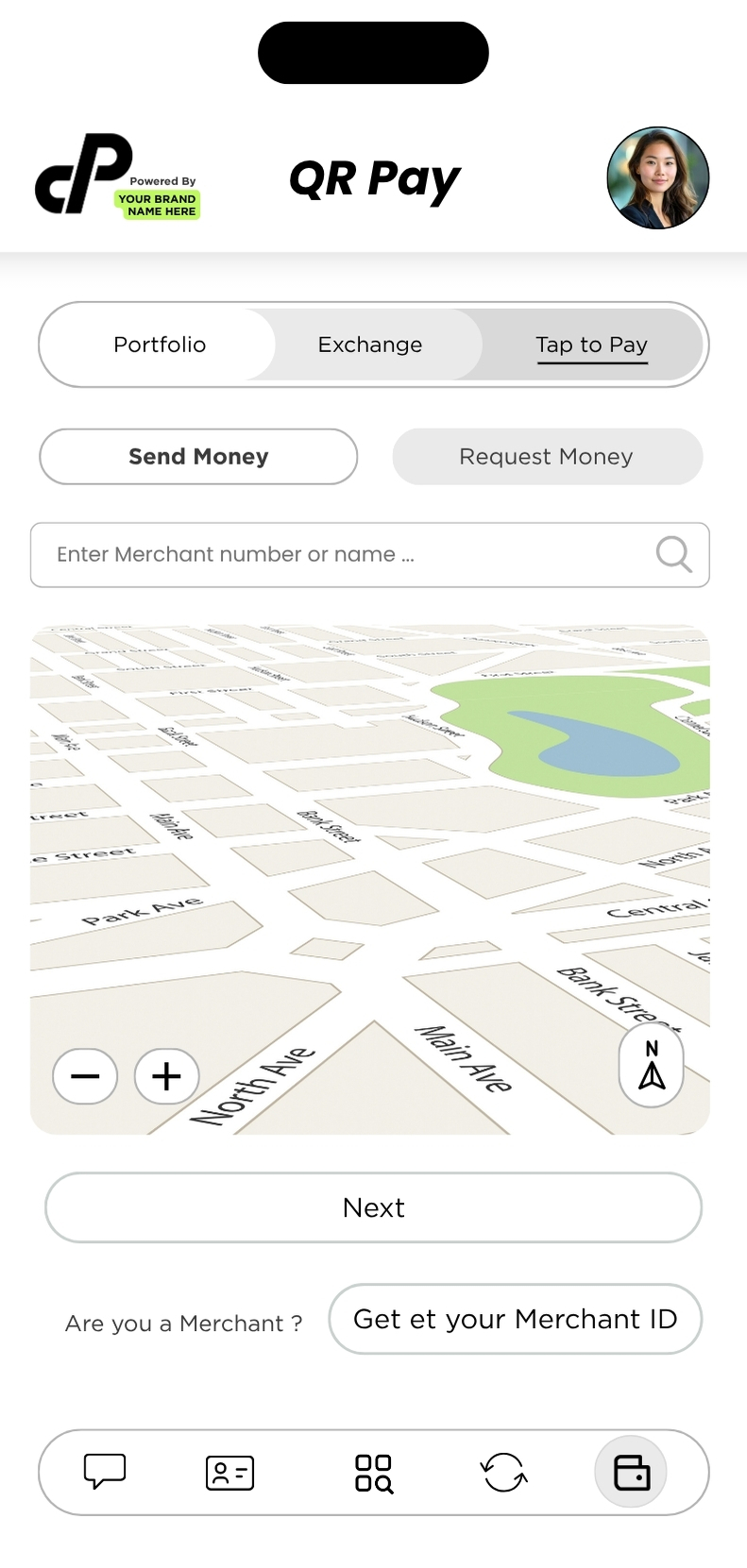Switch to the Portfolio tab
Image resolution: width=747 pixels, height=1568 pixels.
160,345
